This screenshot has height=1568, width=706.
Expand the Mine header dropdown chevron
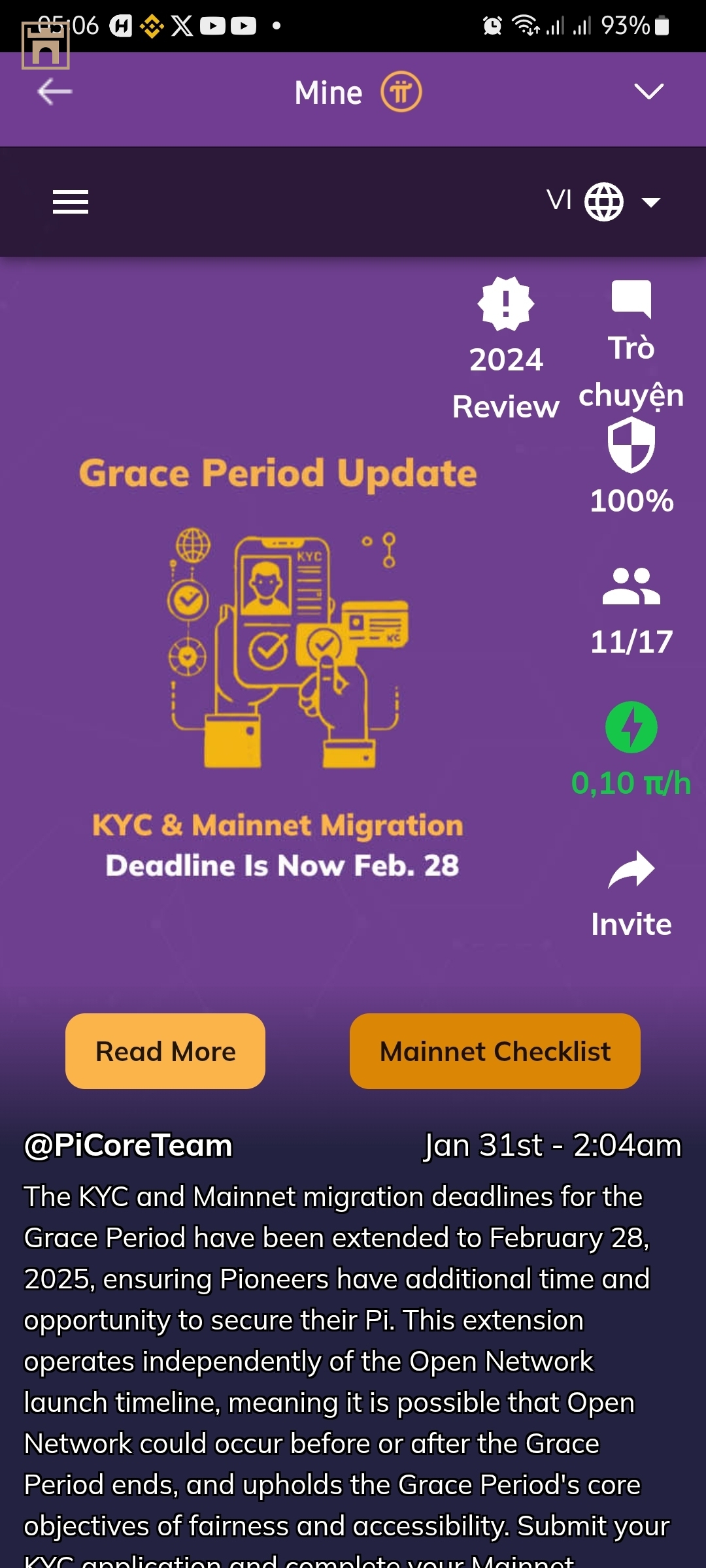tap(648, 91)
